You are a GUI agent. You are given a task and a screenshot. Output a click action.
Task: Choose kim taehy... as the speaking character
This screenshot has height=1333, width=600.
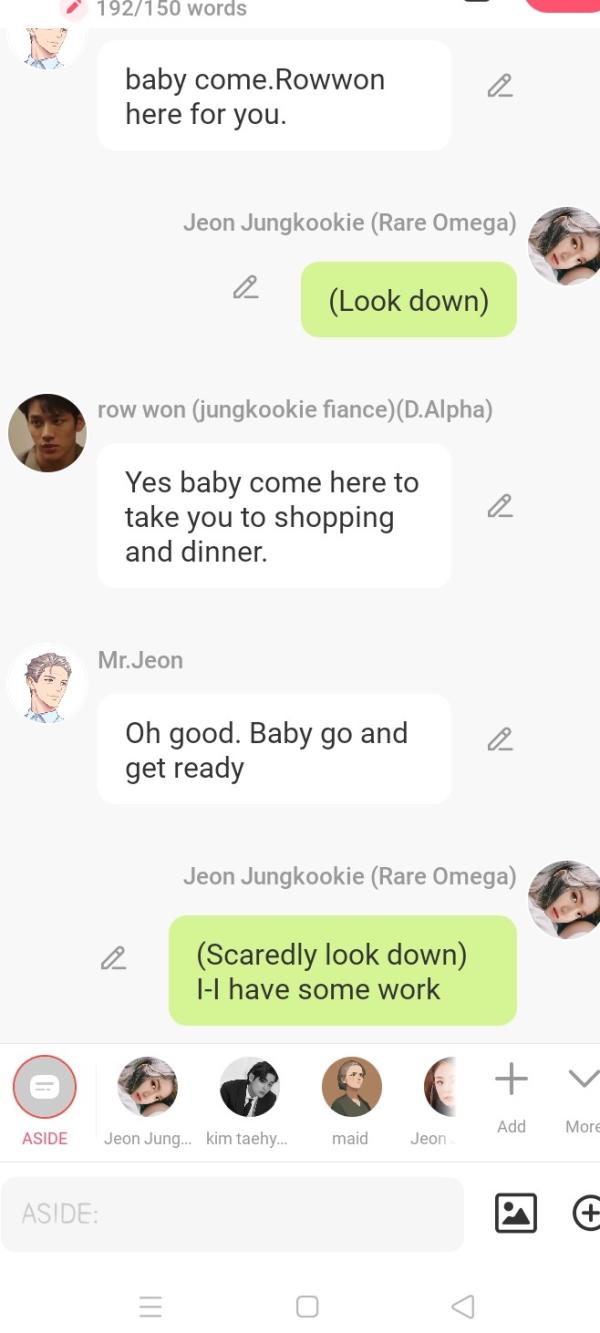(x=249, y=1087)
